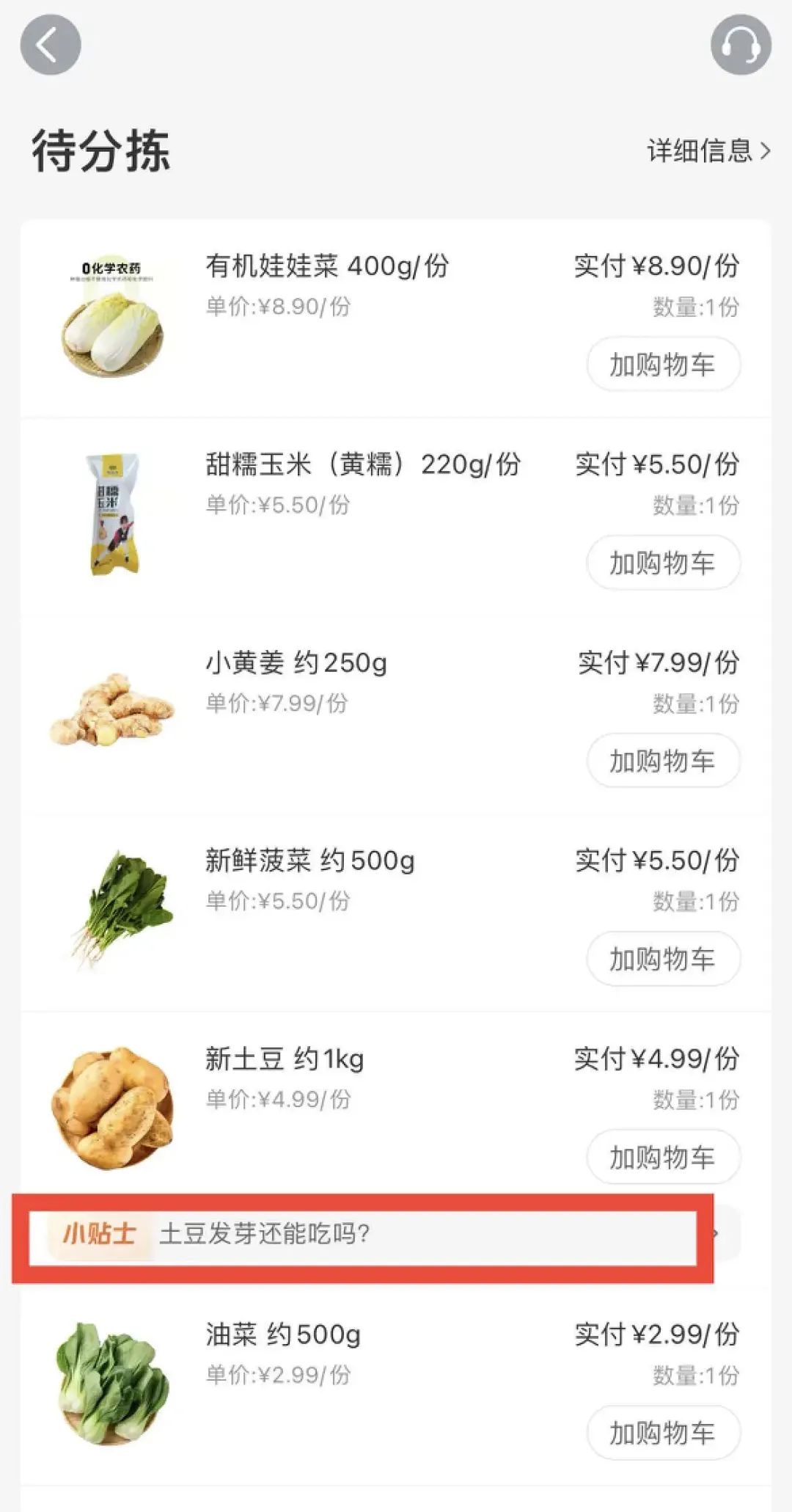Screen dimensions: 792x1512
Task: View the 小黄姜 product image
Action: (112, 710)
